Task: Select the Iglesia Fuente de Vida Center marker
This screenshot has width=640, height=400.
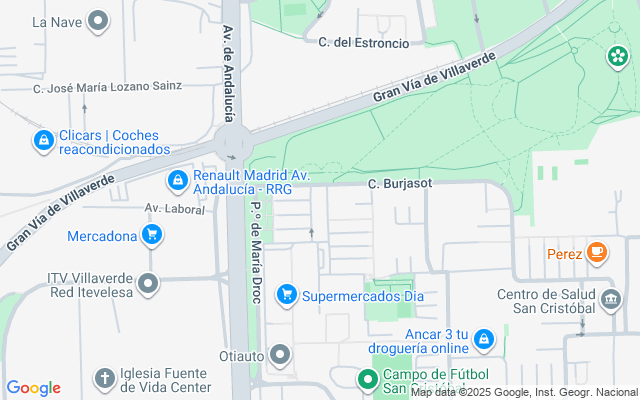Action: coord(104,379)
